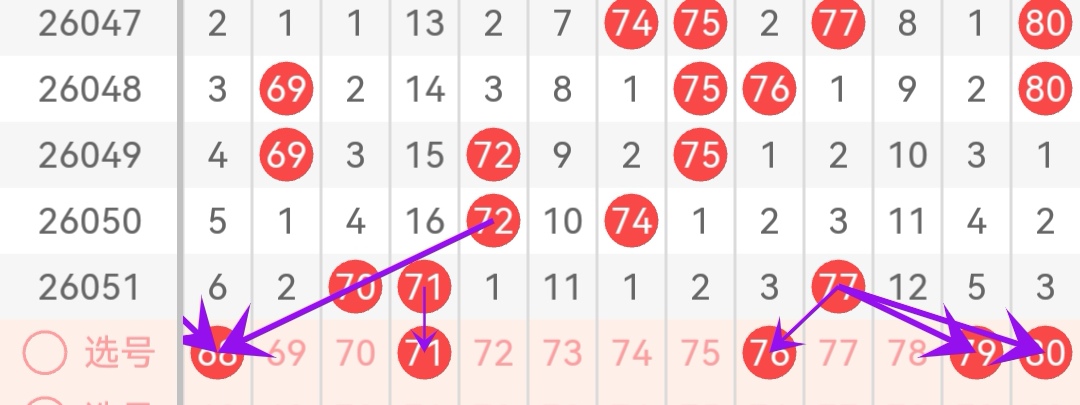Select the 选号 radio option
Viewport: 1080px width, 405px height.
pyautogui.click(x=45, y=352)
